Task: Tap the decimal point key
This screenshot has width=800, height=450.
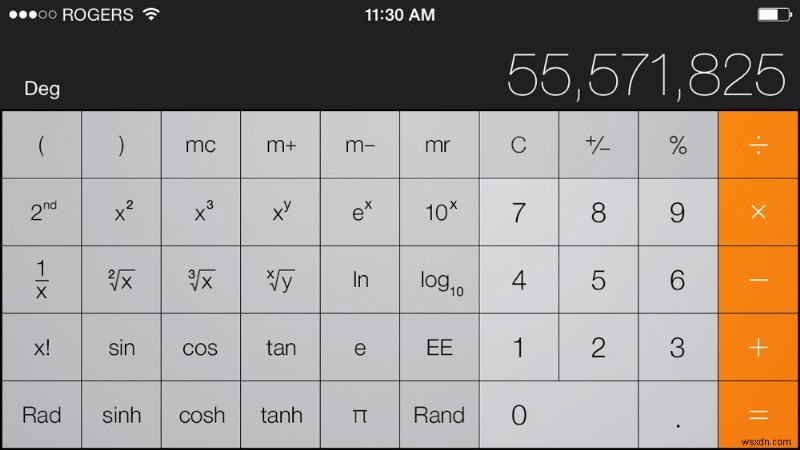Action: click(677, 415)
